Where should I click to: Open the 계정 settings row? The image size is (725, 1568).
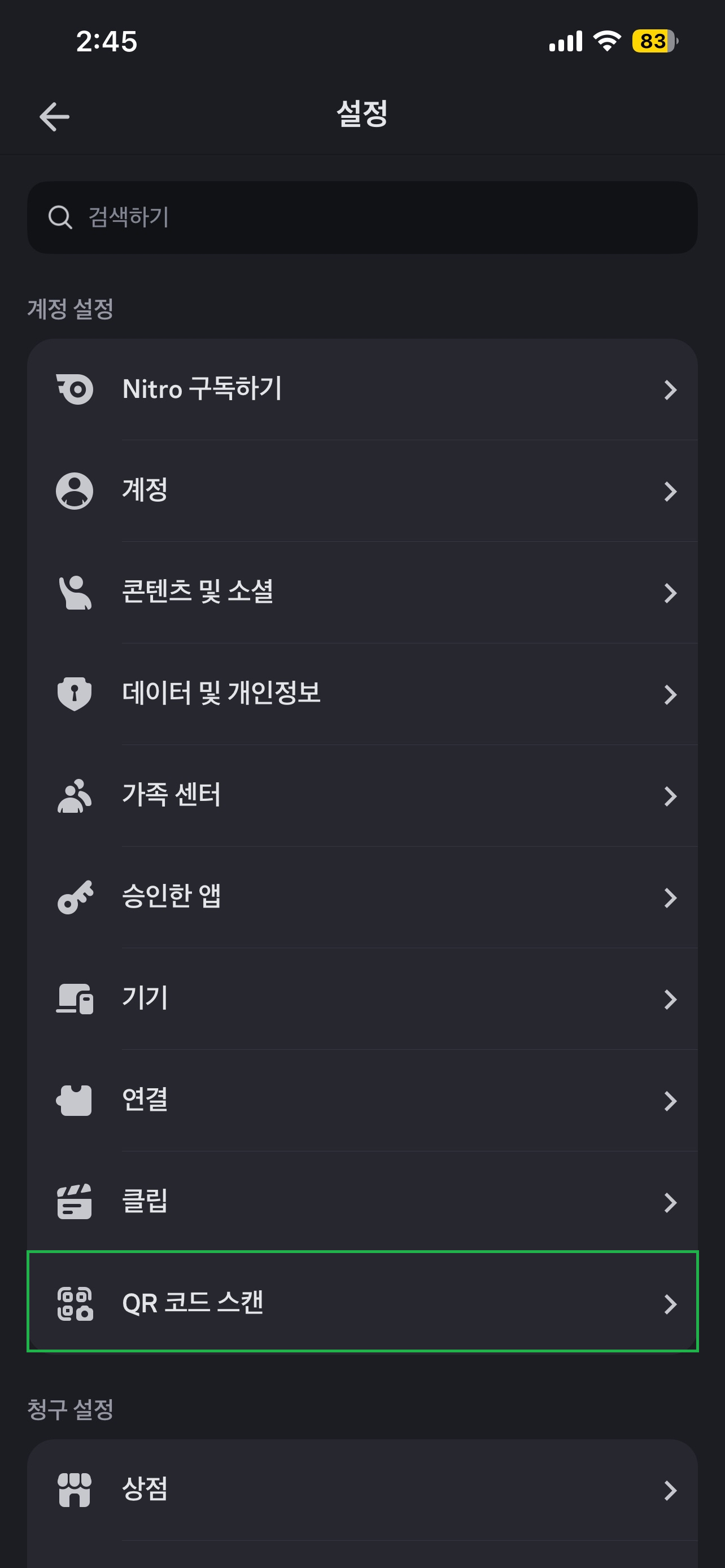pyautogui.click(x=362, y=490)
